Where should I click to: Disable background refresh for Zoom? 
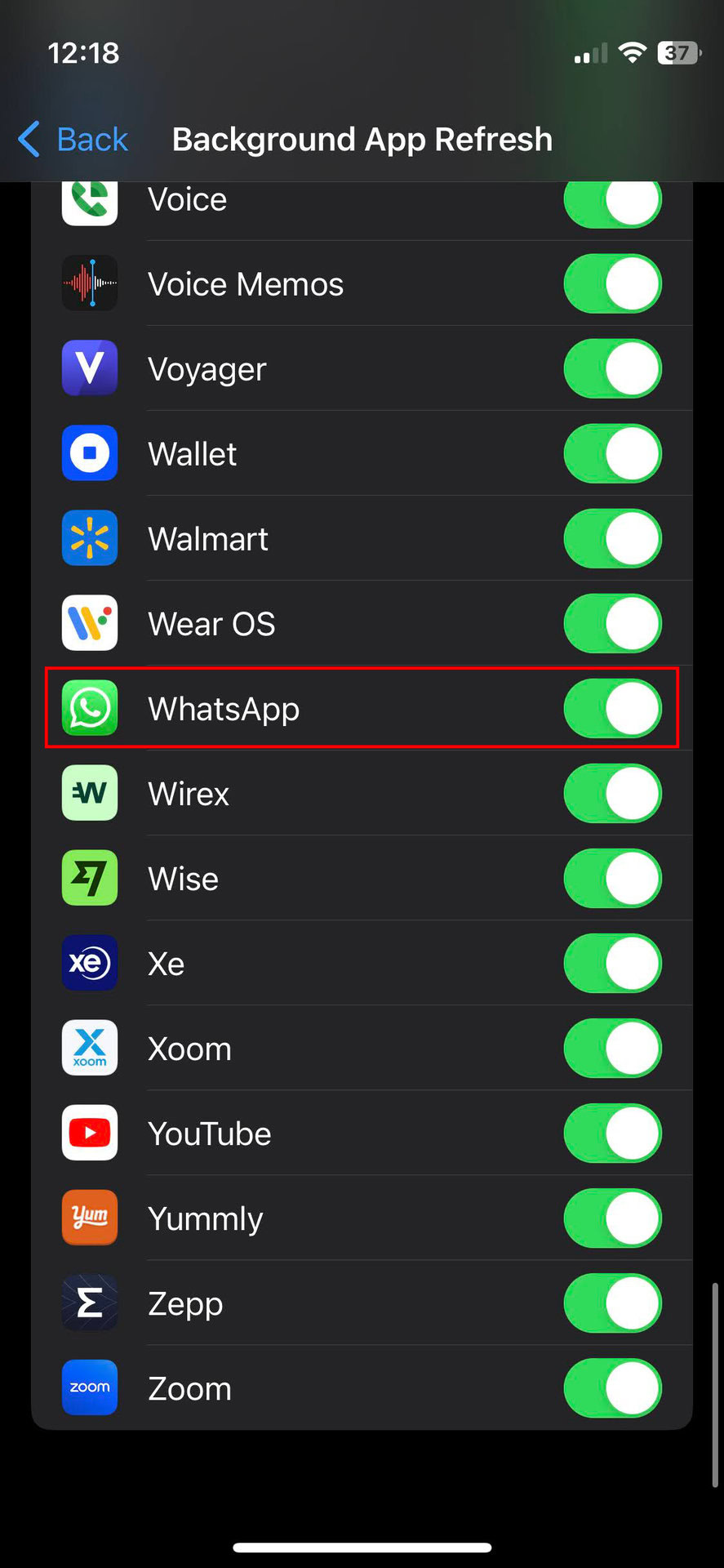click(x=612, y=1388)
